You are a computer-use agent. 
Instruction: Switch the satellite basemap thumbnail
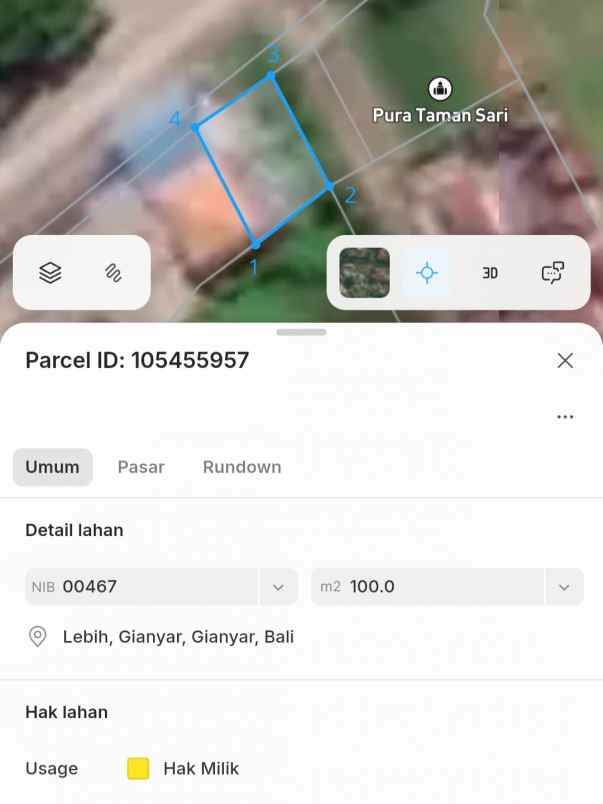tap(364, 273)
